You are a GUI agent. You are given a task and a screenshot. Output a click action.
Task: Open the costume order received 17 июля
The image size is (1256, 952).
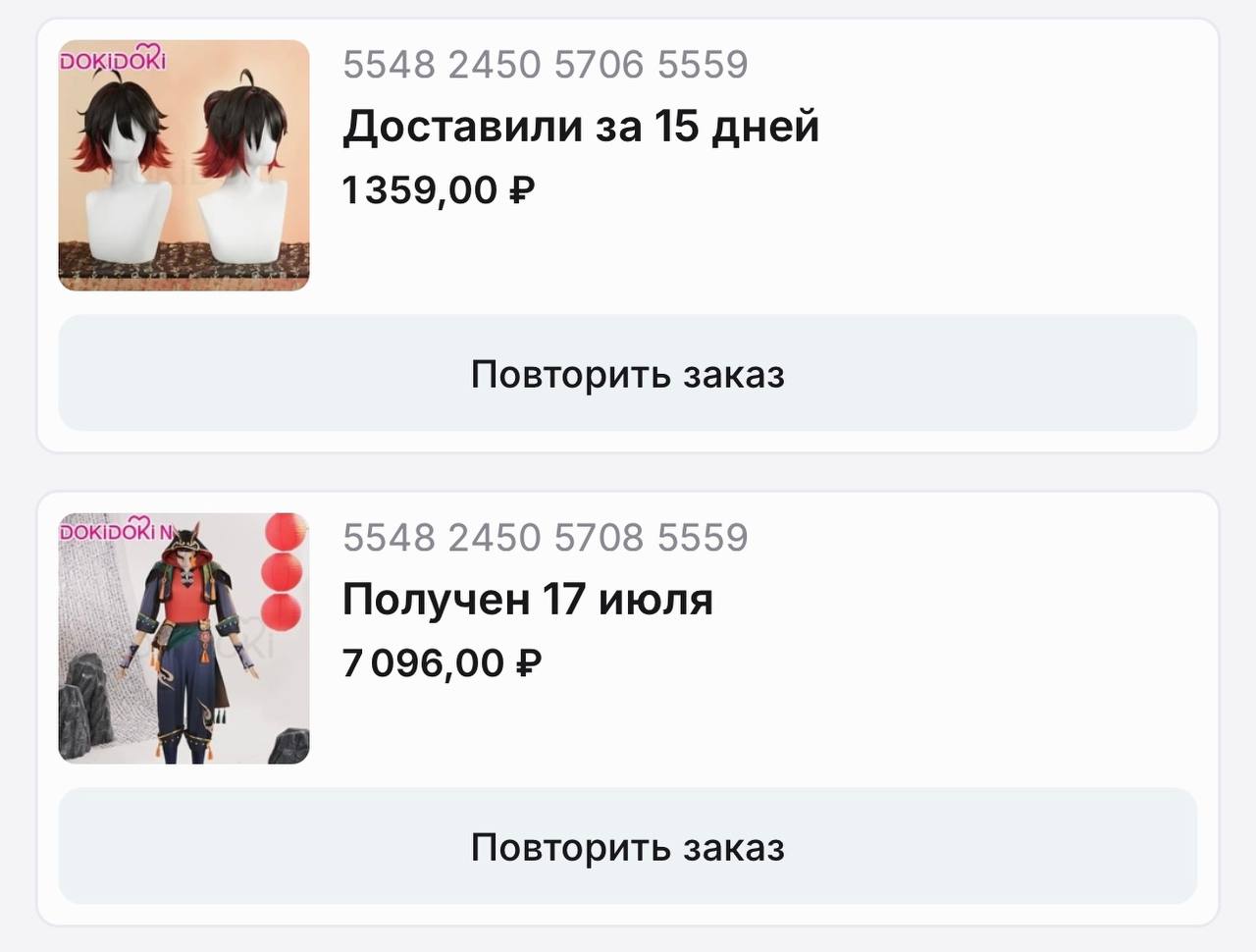tap(528, 601)
